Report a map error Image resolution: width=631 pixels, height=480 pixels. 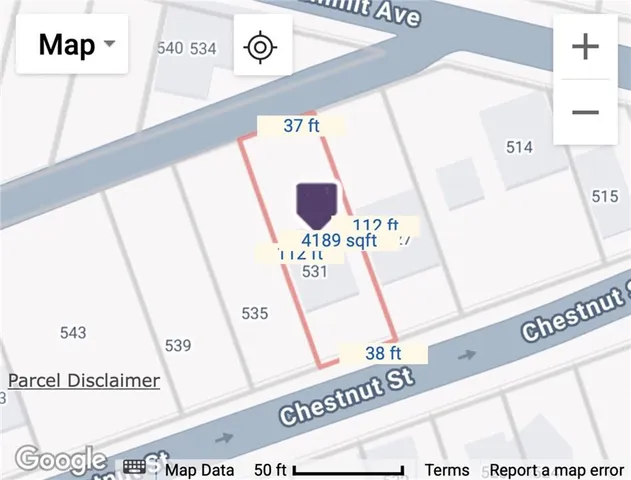(x=556, y=469)
